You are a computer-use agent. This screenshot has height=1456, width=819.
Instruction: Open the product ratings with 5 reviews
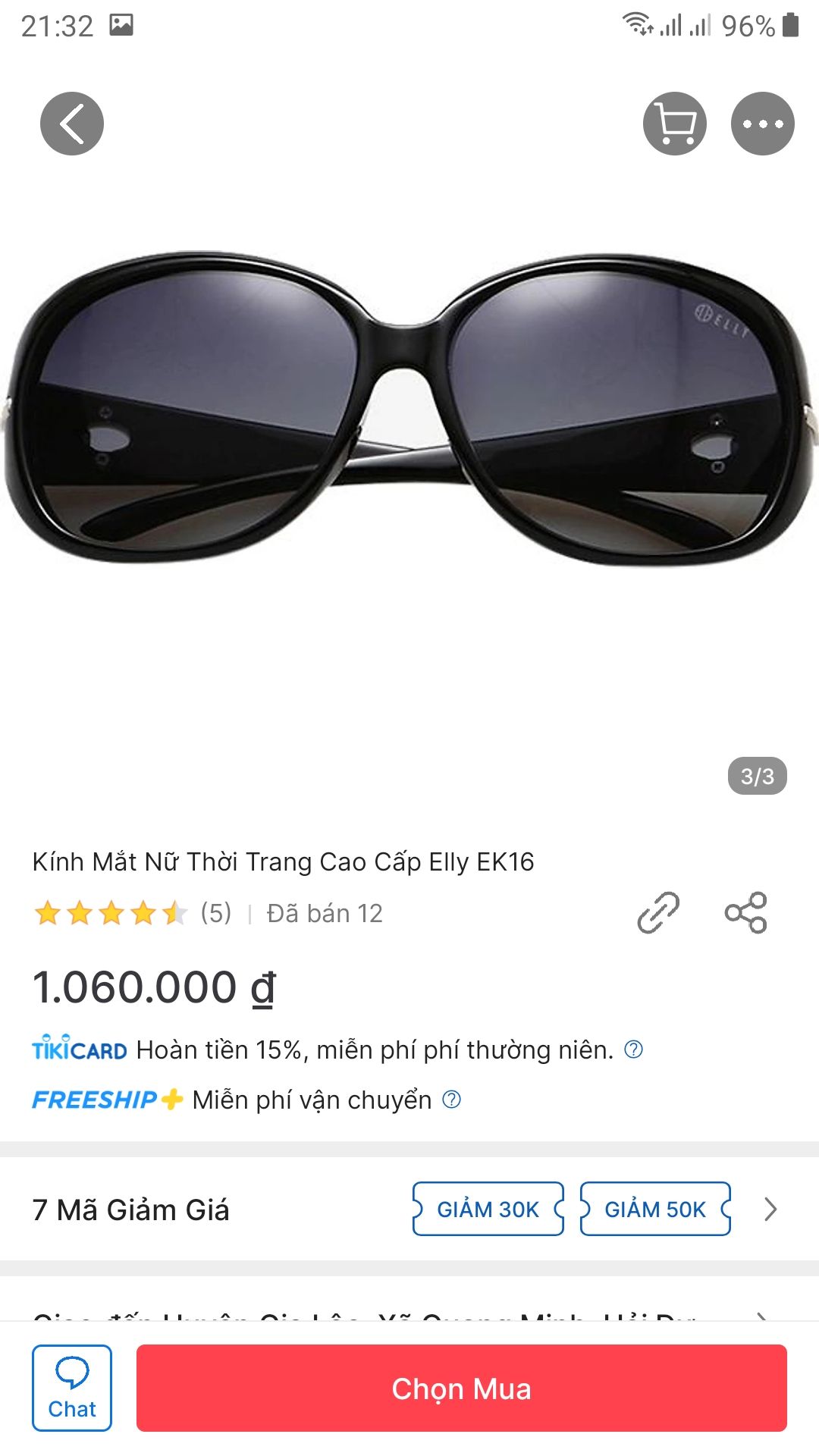215,913
